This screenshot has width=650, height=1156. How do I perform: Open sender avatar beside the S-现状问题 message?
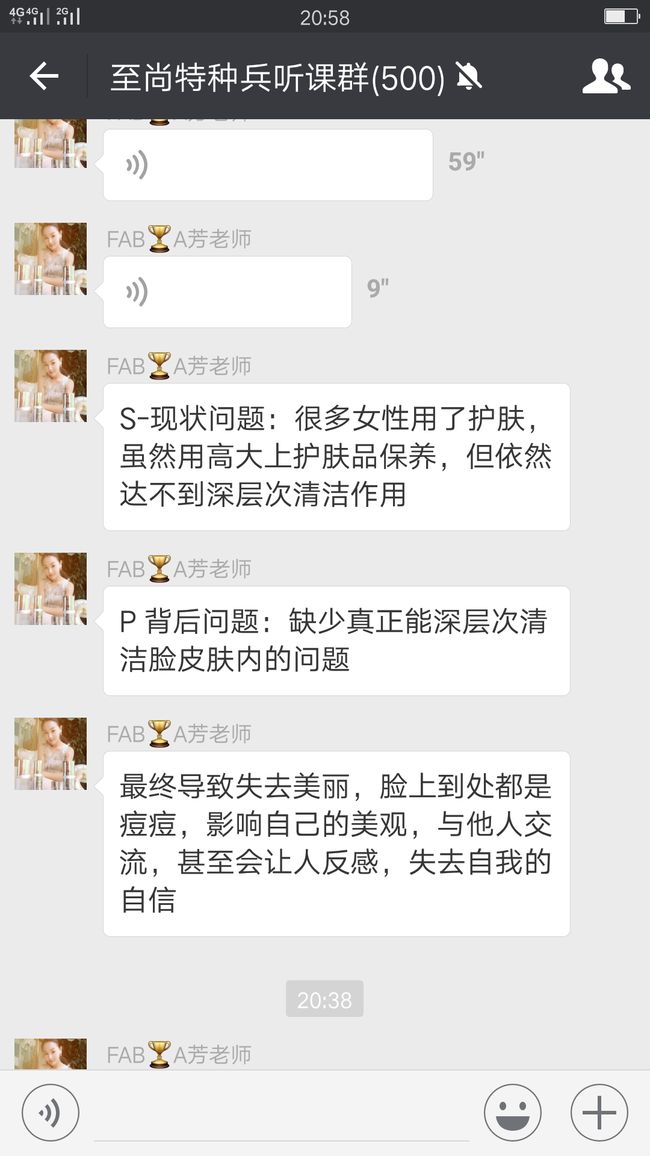[x=51, y=386]
